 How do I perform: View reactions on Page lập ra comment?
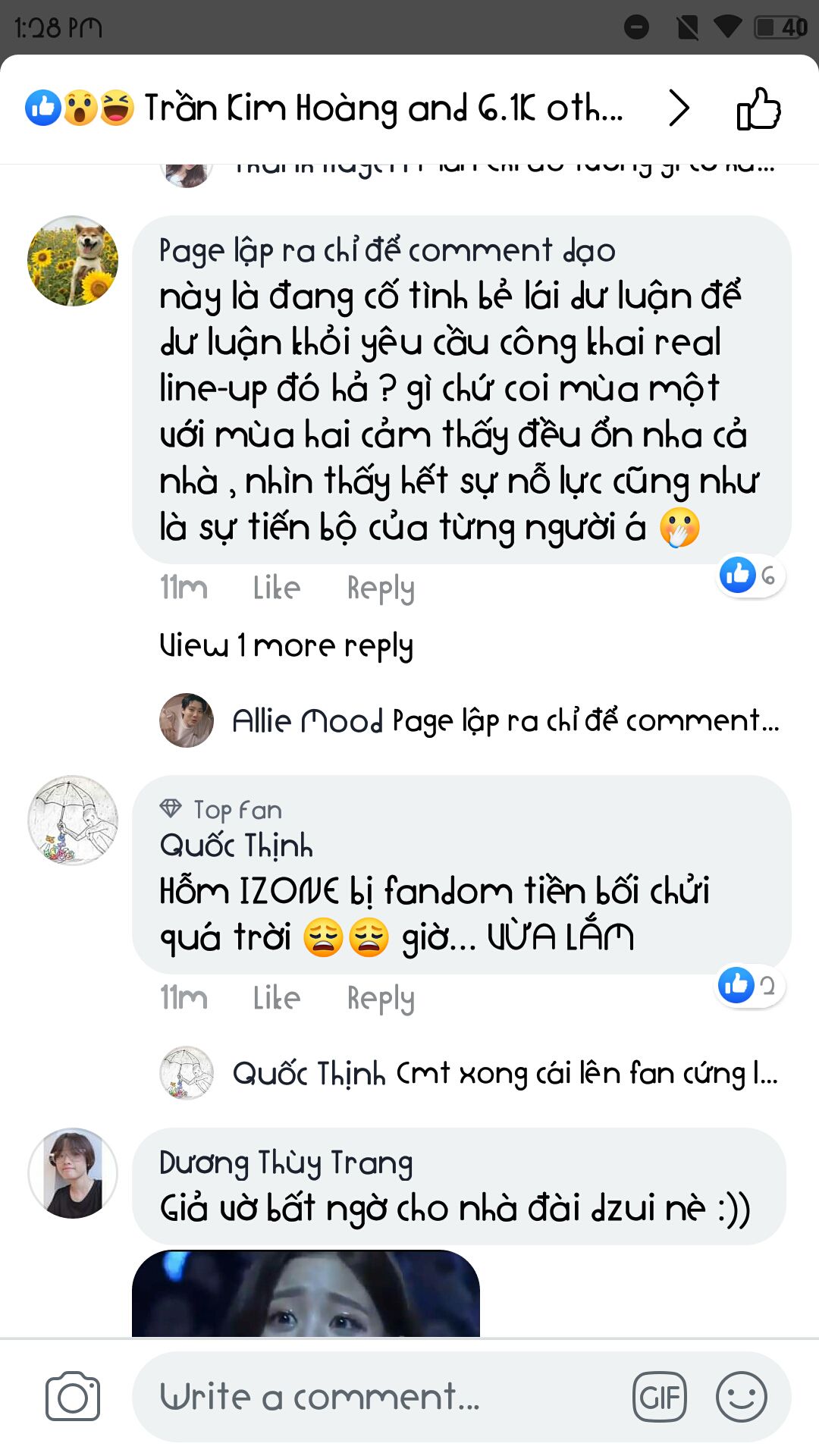coord(749,576)
